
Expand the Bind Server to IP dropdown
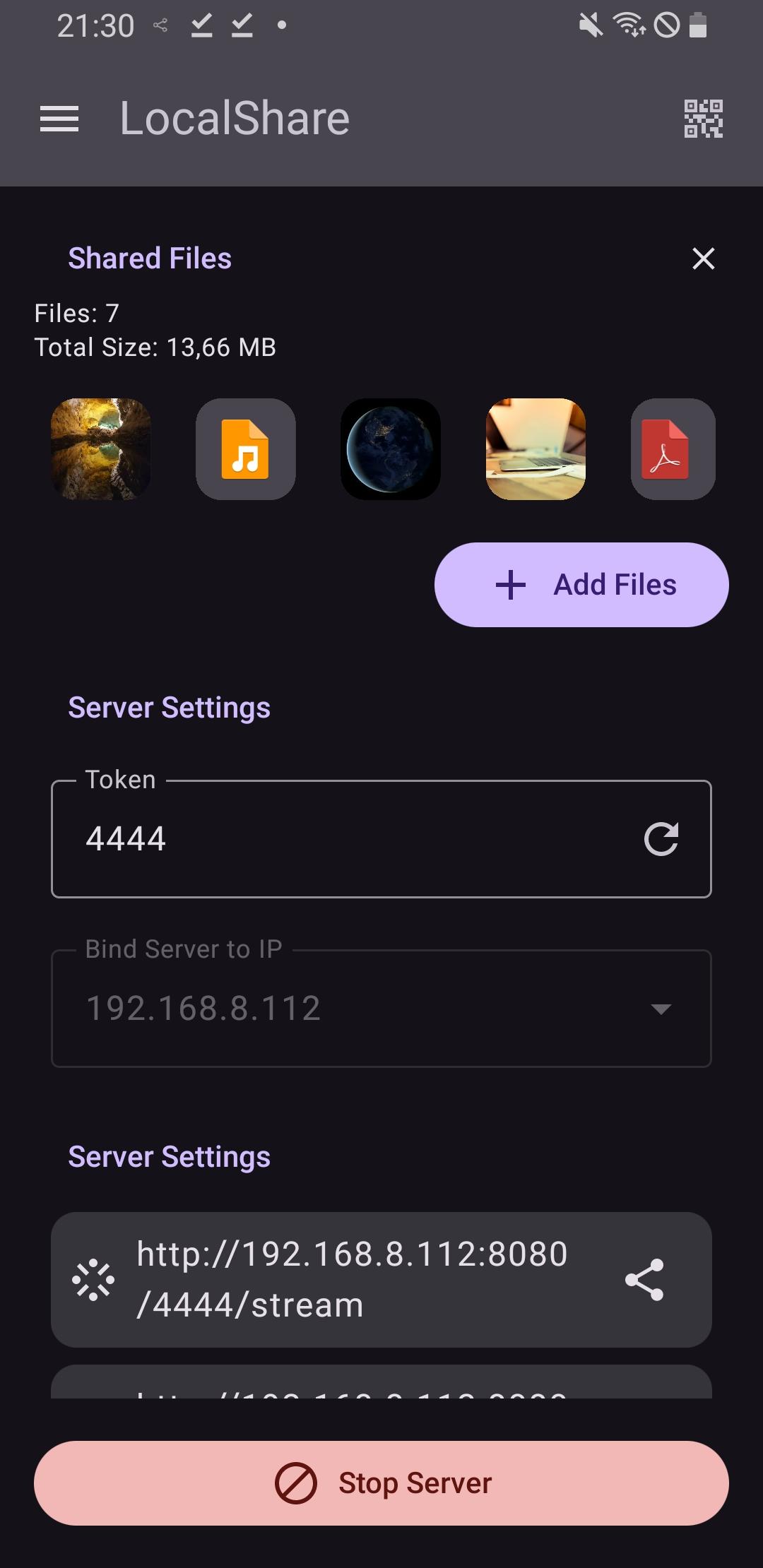point(381,1009)
